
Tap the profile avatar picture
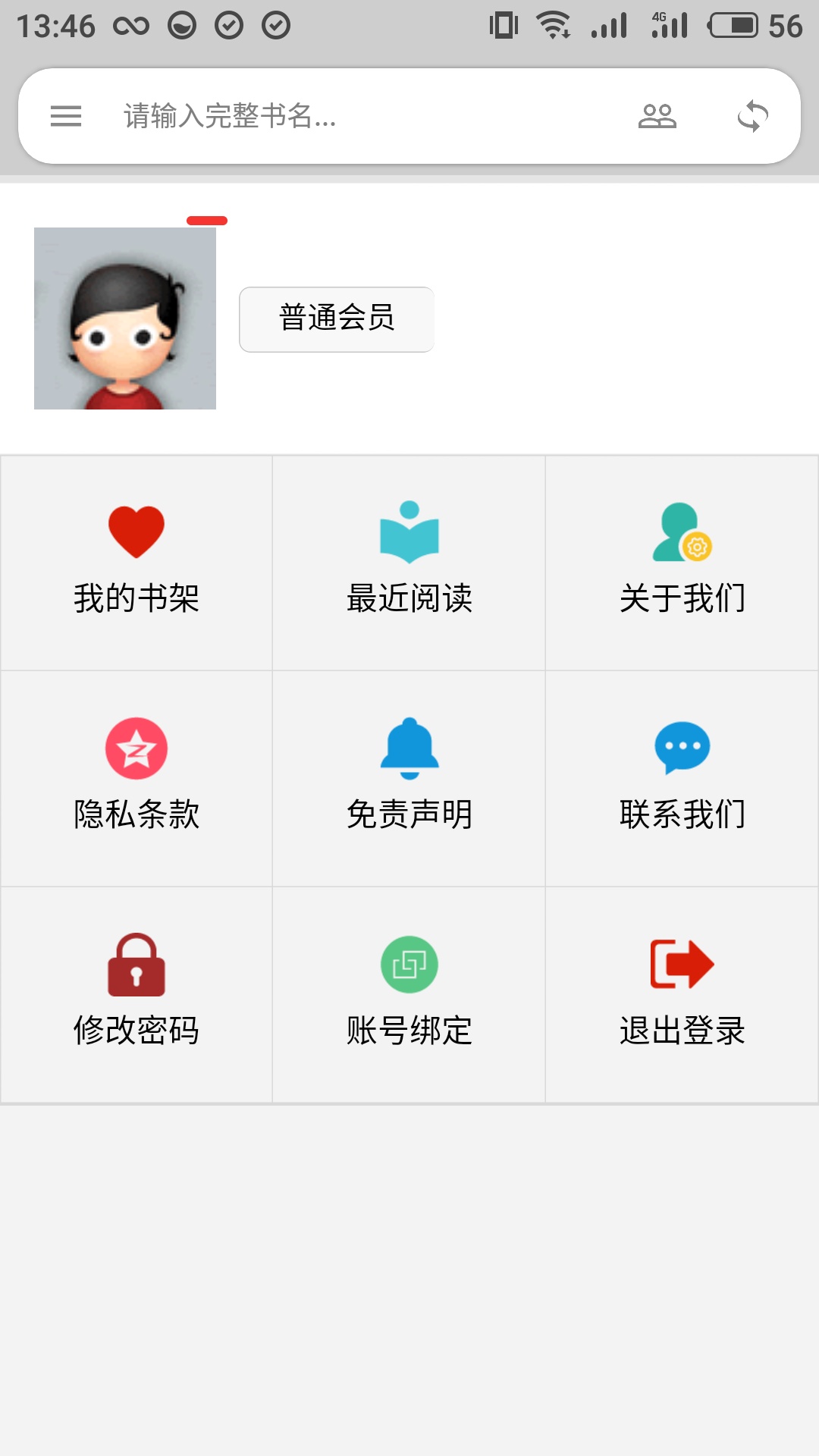(125, 318)
